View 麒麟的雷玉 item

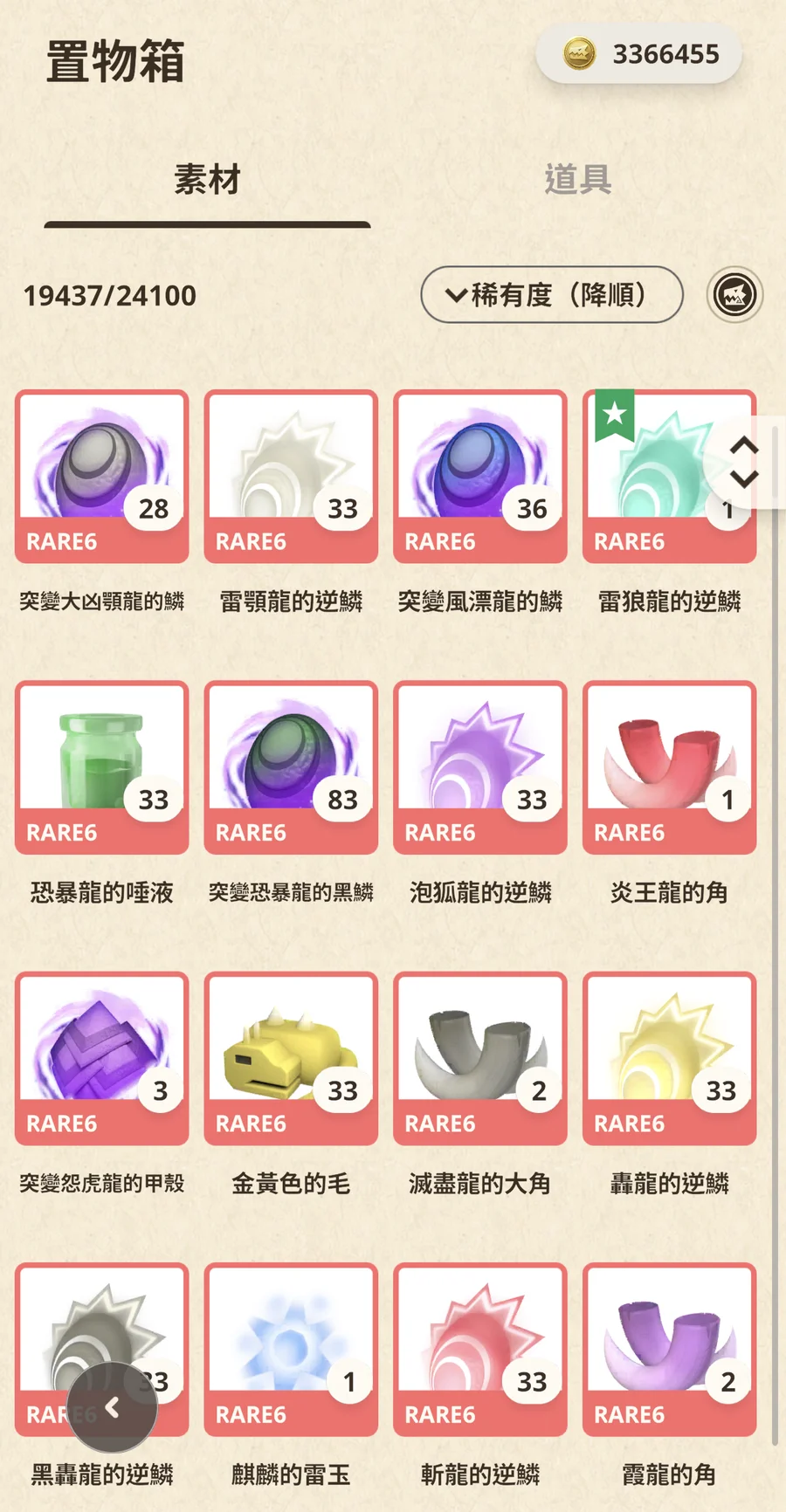[x=291, y=1349]
